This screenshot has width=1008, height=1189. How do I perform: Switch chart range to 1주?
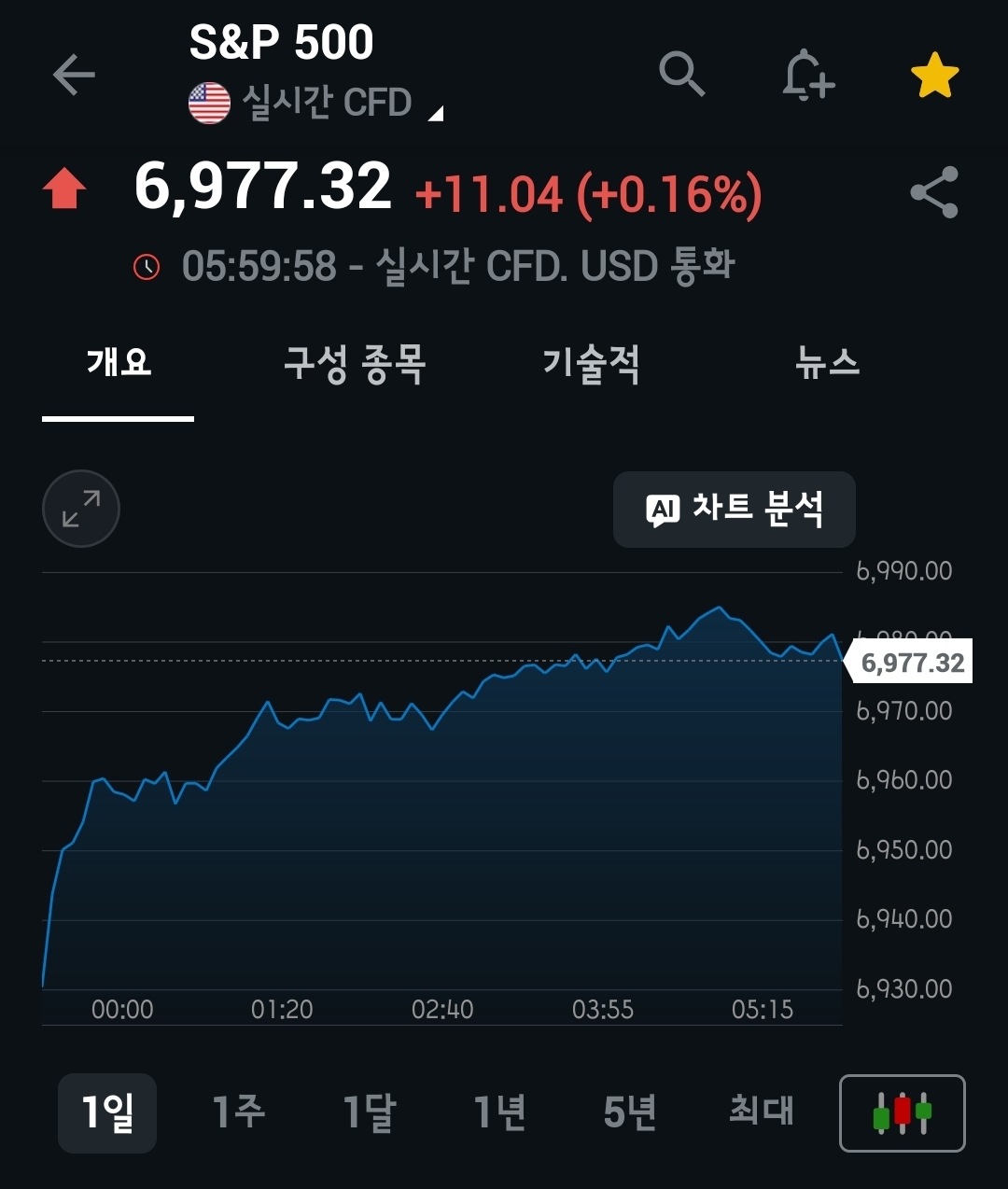[x=238, y=1112]
